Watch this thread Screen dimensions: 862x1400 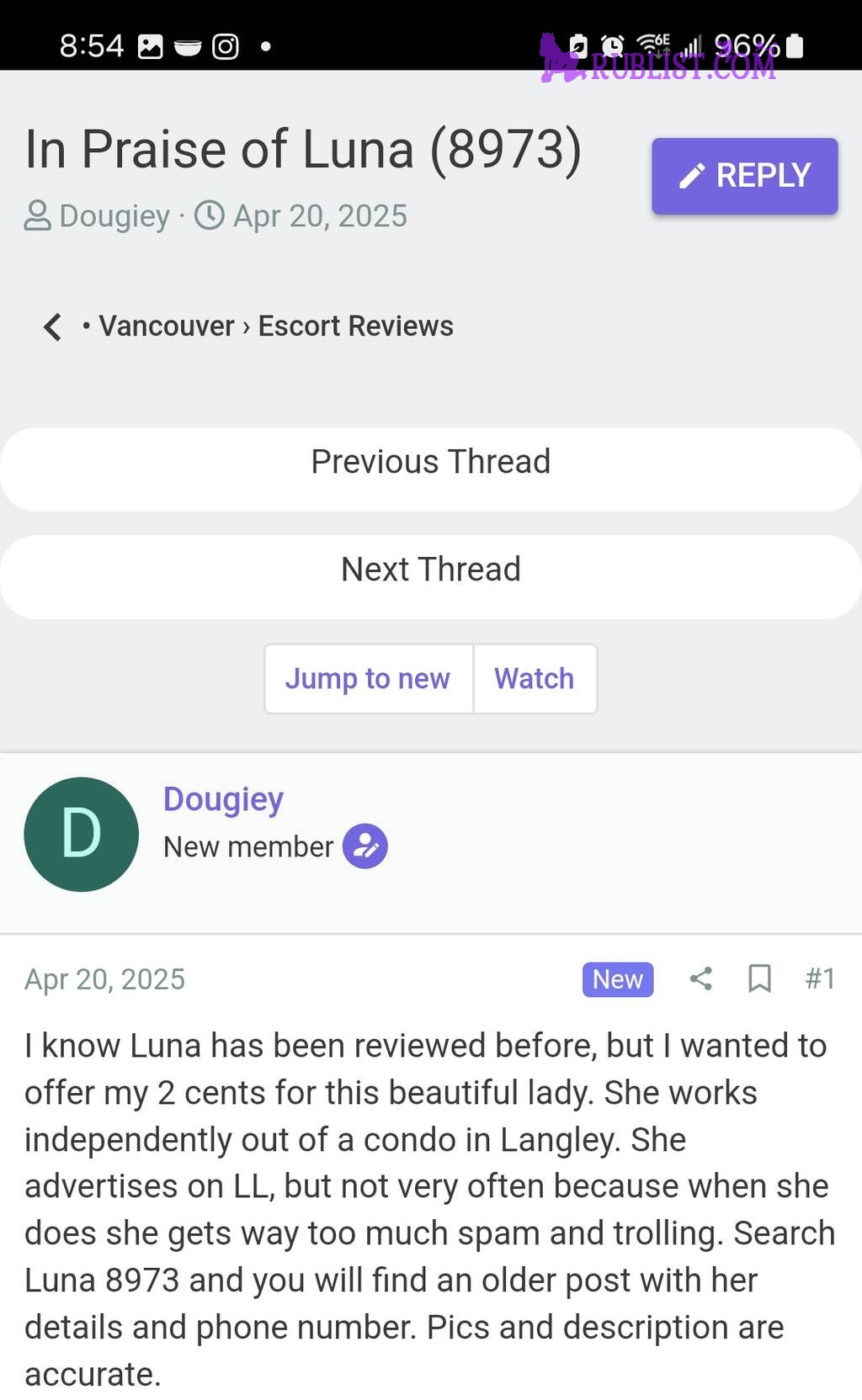point(534,679)
